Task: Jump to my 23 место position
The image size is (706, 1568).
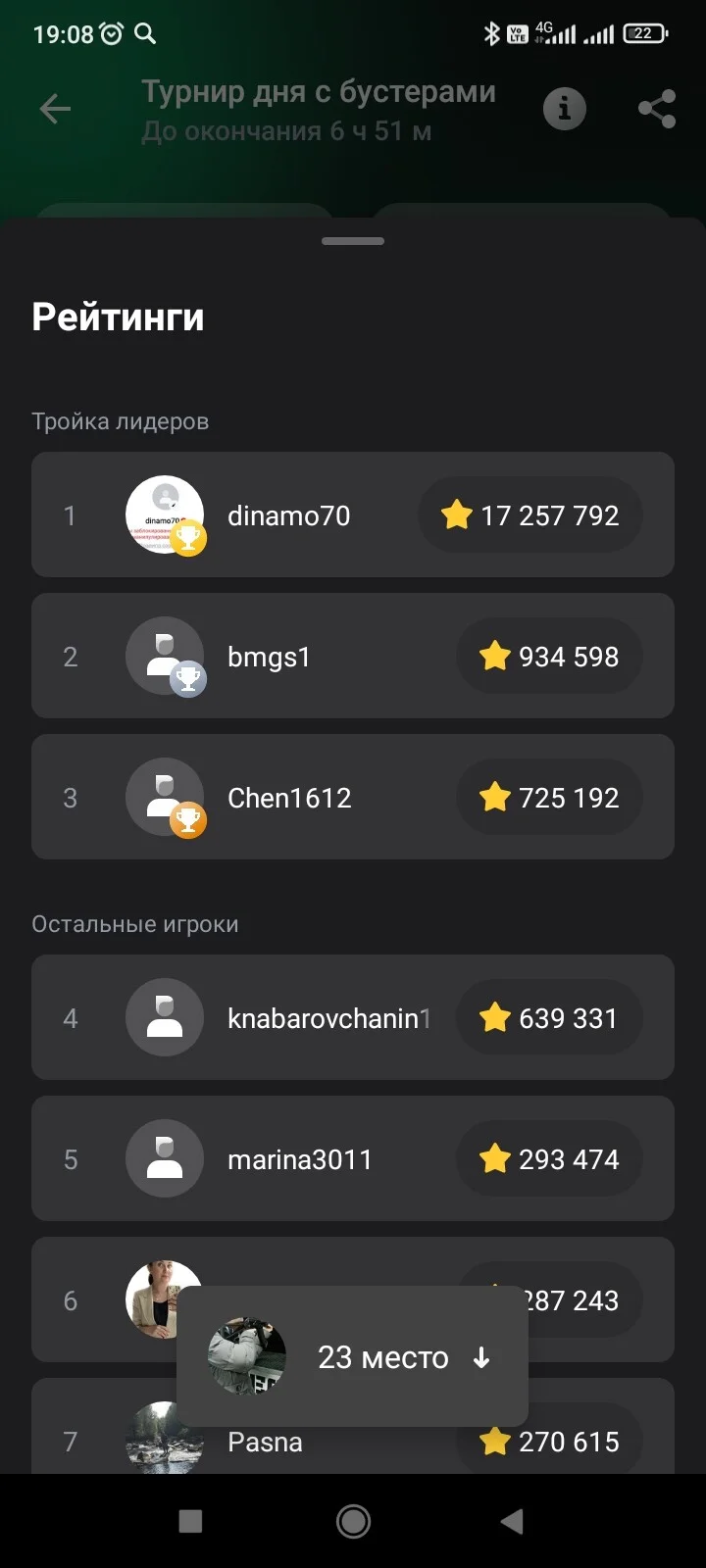Action: (353, 1356)
